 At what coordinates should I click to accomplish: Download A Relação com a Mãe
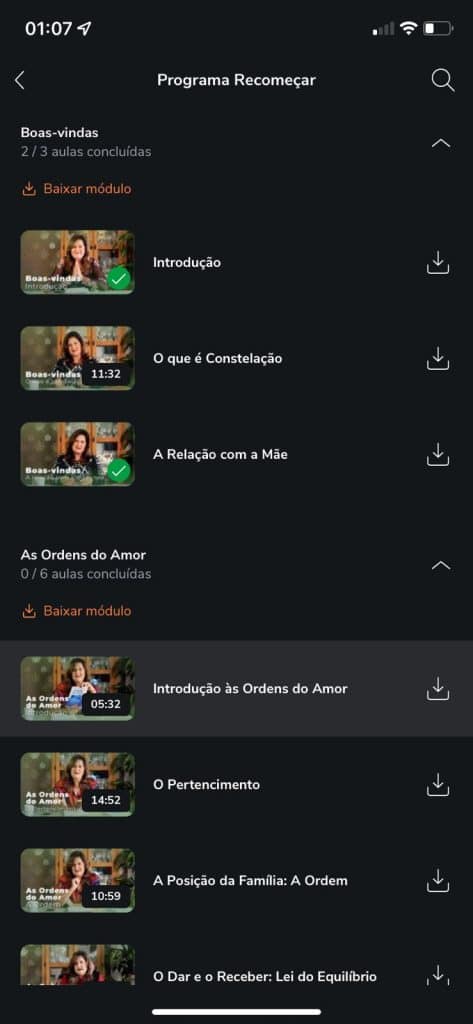pos(438,455)
